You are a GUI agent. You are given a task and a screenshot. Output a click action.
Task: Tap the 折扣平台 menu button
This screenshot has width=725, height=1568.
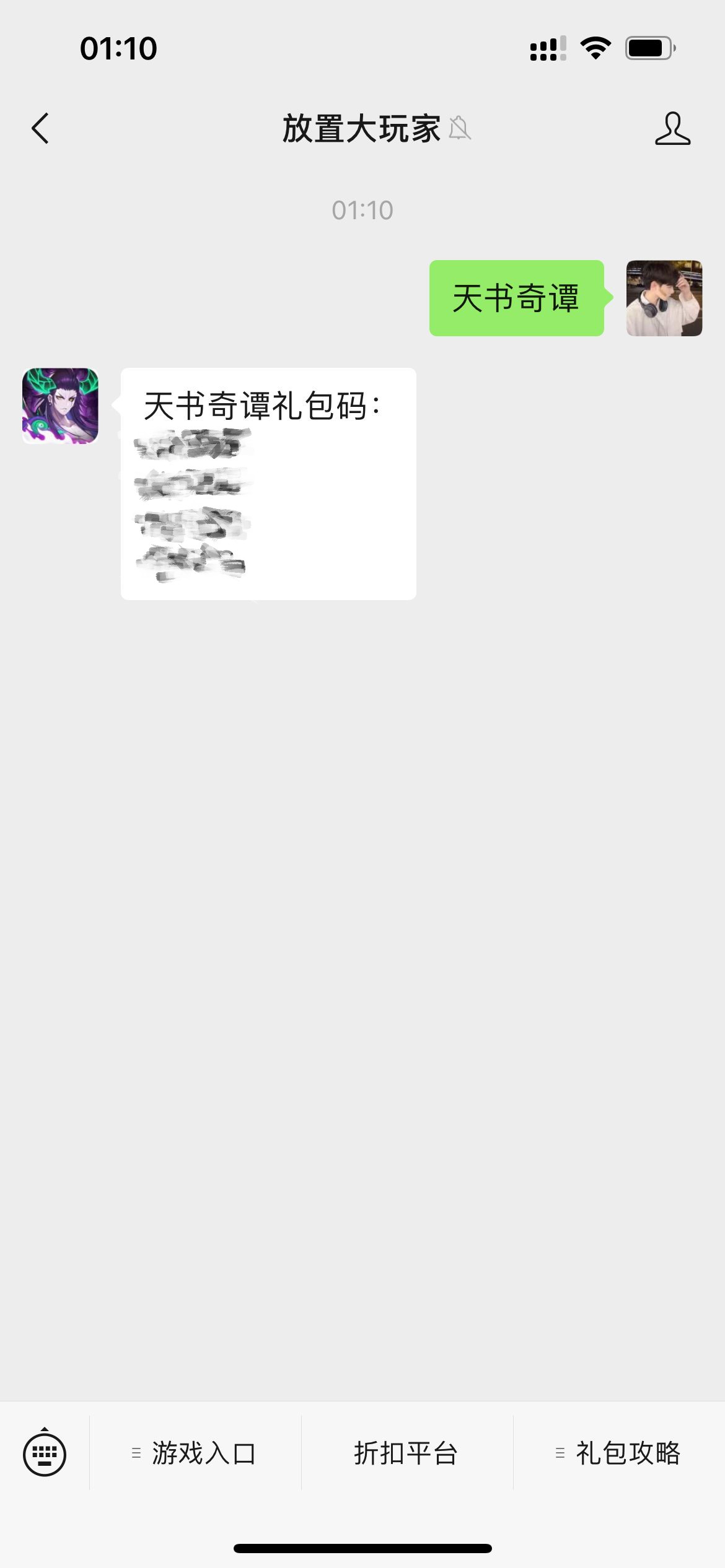406,1453
